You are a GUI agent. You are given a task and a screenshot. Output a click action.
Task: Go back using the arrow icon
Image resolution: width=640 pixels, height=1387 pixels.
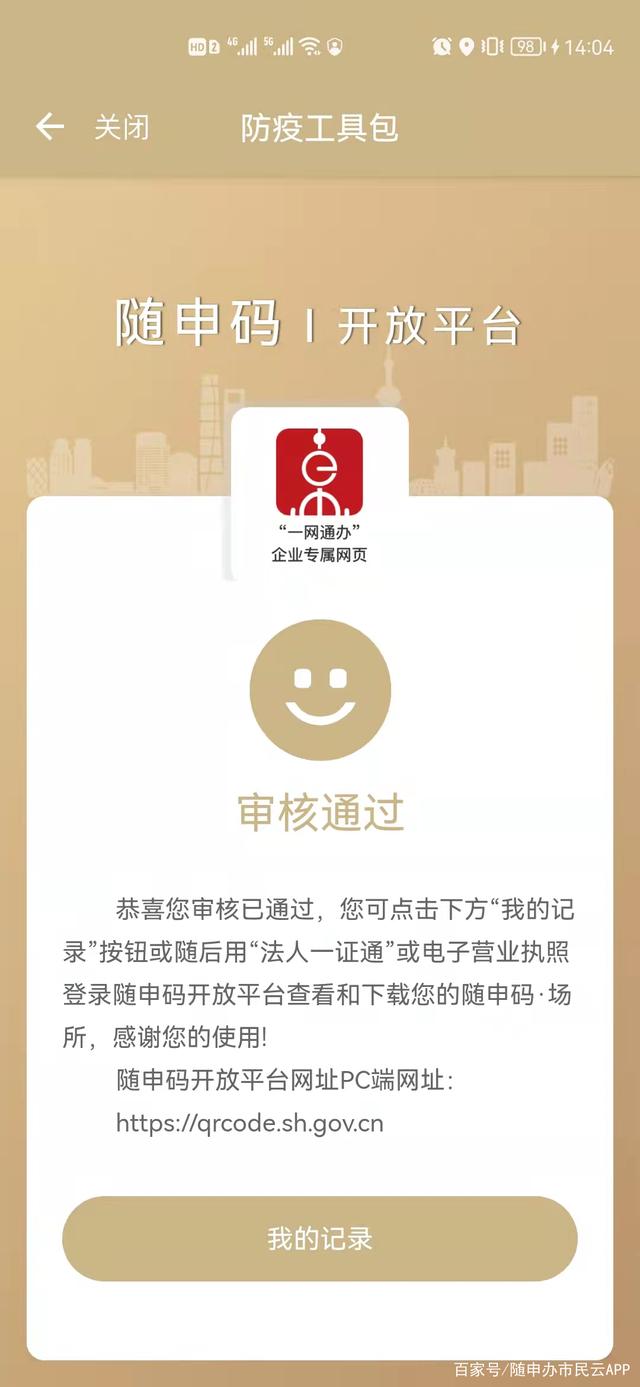49,126
